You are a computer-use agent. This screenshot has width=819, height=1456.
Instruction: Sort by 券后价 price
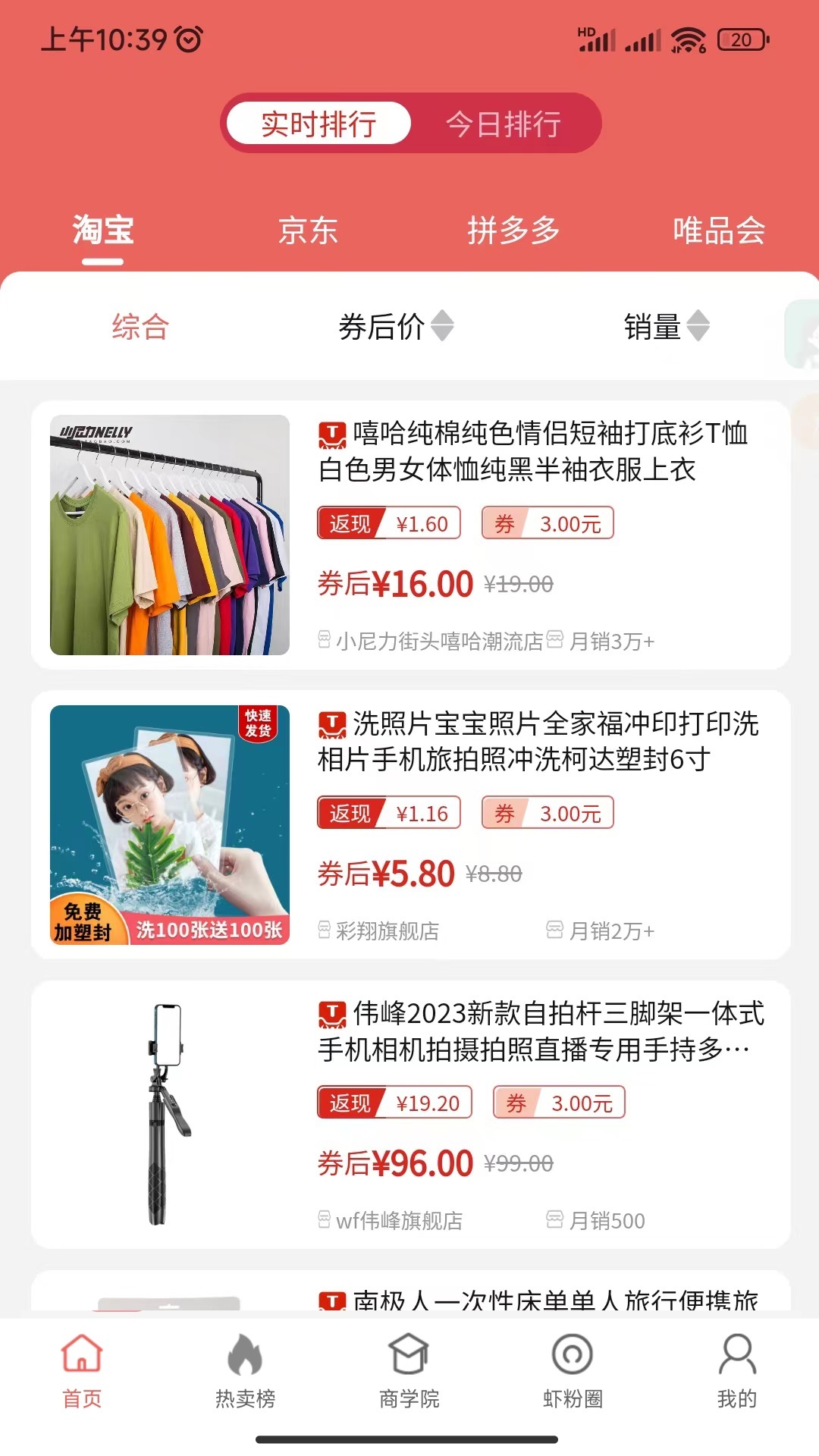395,327
